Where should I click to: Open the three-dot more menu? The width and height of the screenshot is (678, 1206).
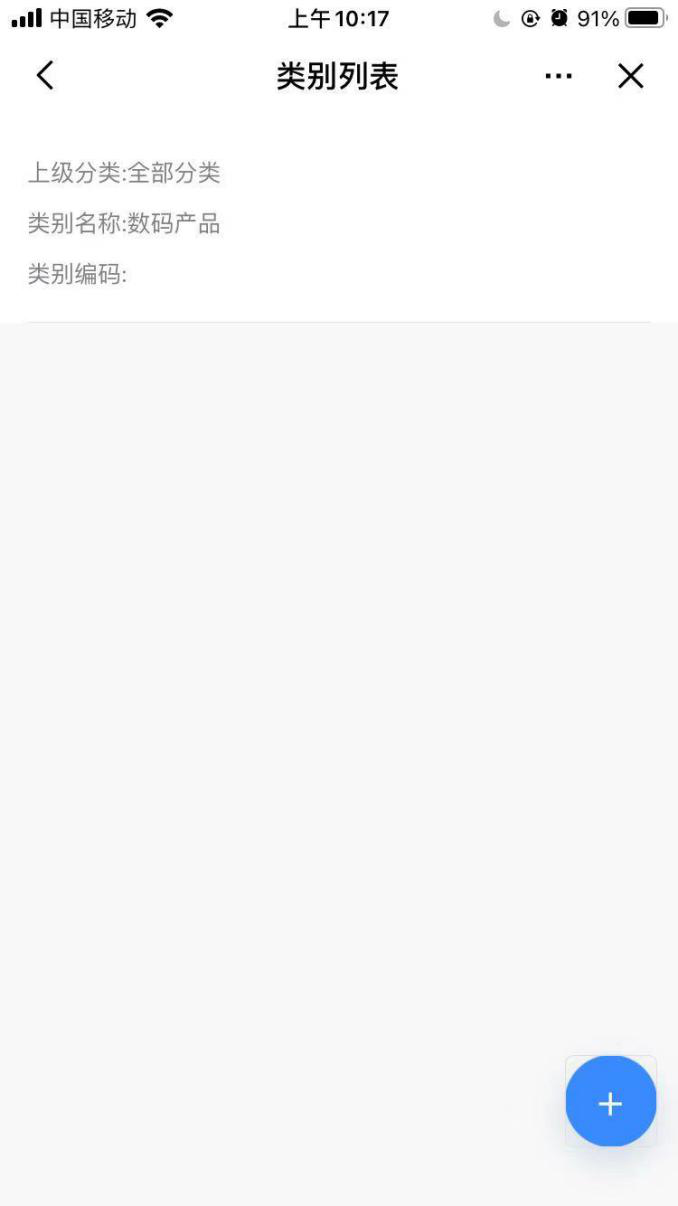pos(559,77)
